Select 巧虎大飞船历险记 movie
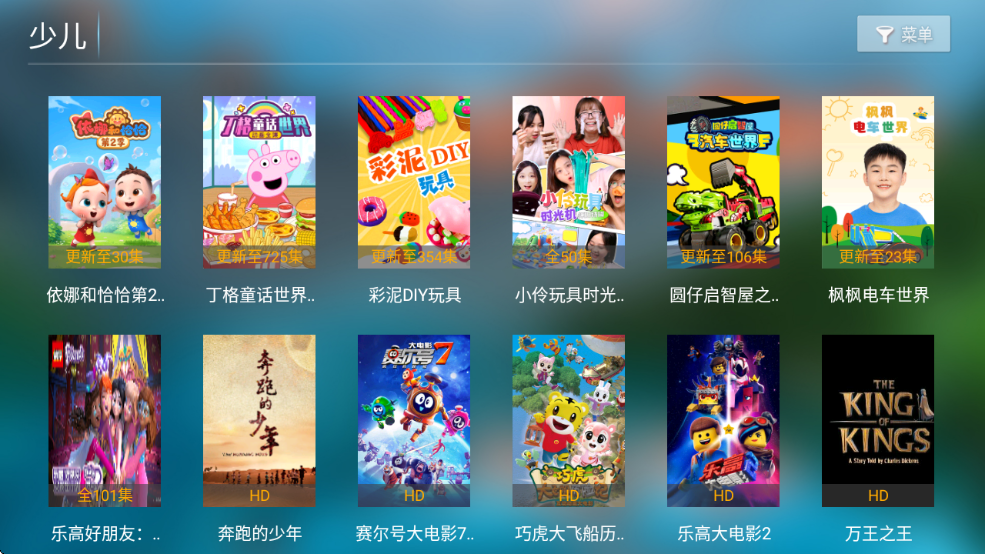The image size is (985, 554). 569,420
